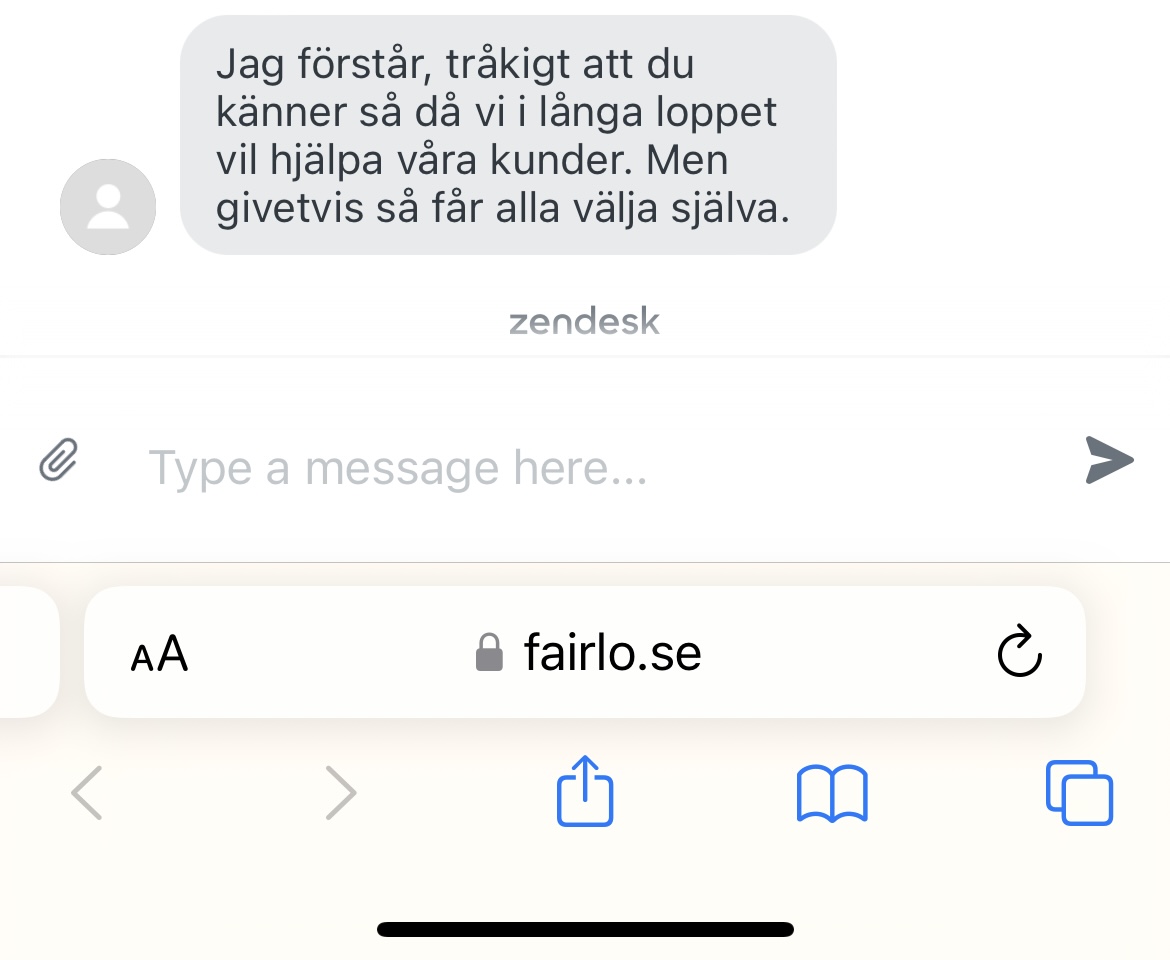Attach a file with the paperclip icon
The image size is (1170, 960).
click(x=59, y=461)
